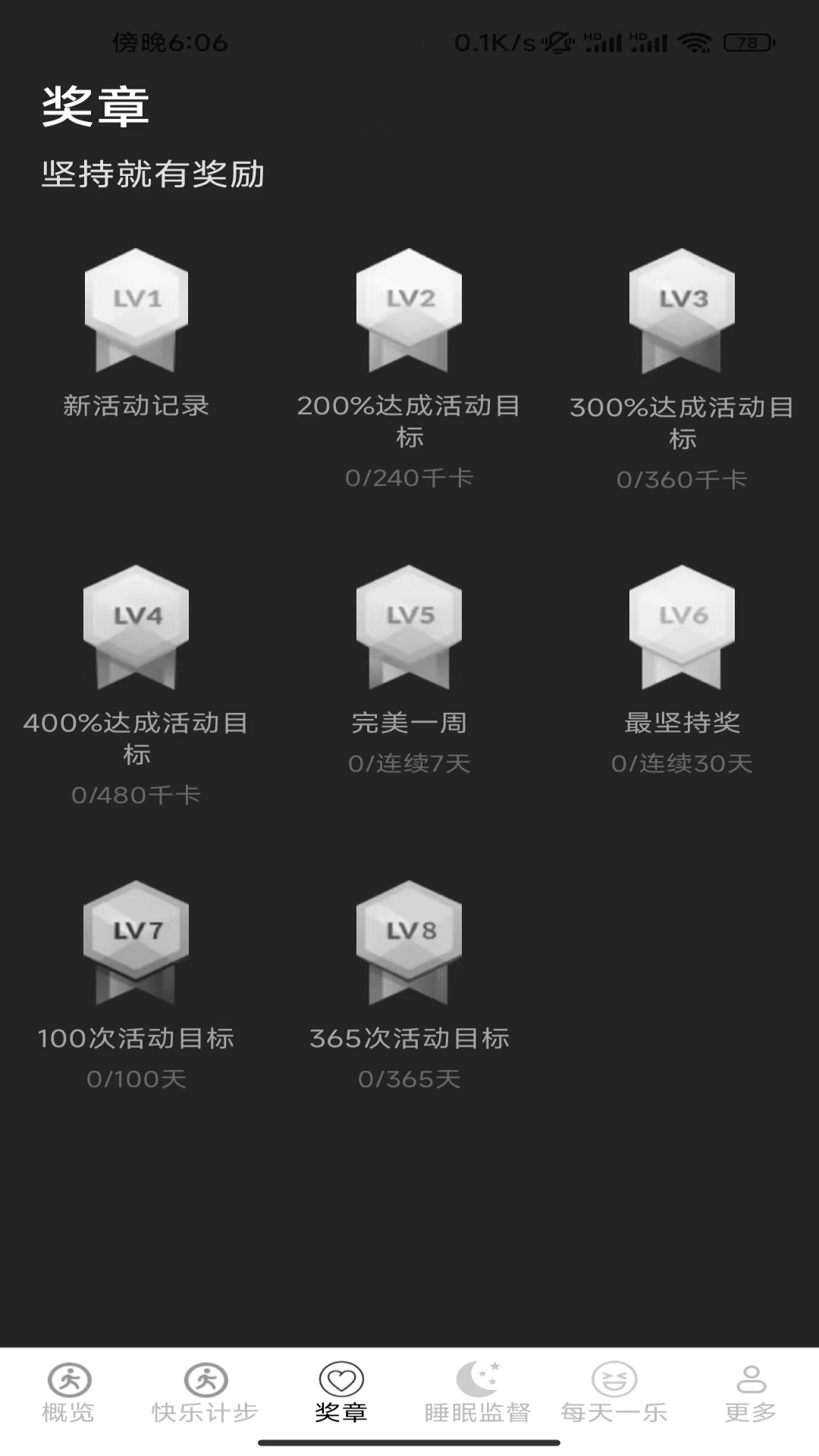View the LV6 最坚持奖 medal
This screenshot has width=819, height=1456.
coord(682,628)
